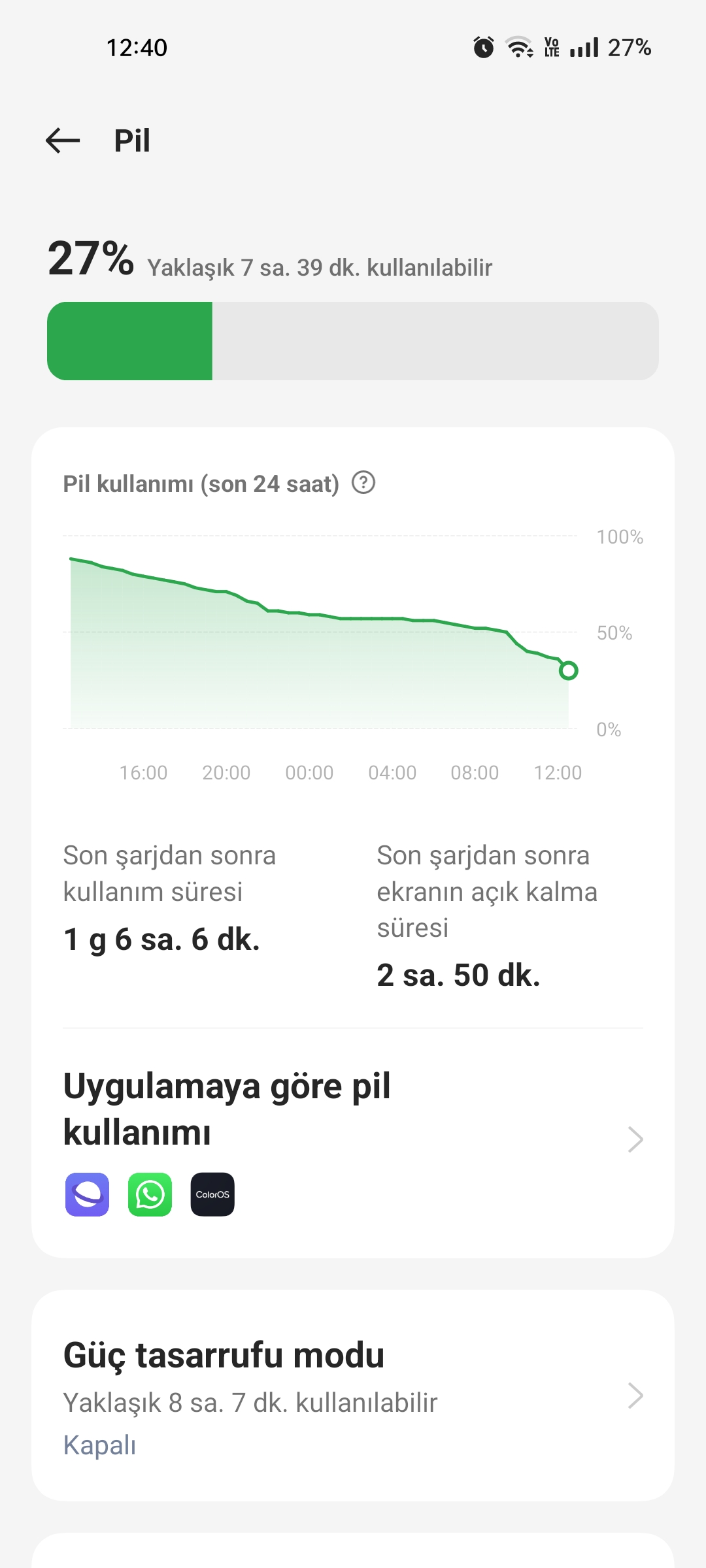
Task: Open Uygulamaya göre pil kullanımı
Action: point(353,1139)
